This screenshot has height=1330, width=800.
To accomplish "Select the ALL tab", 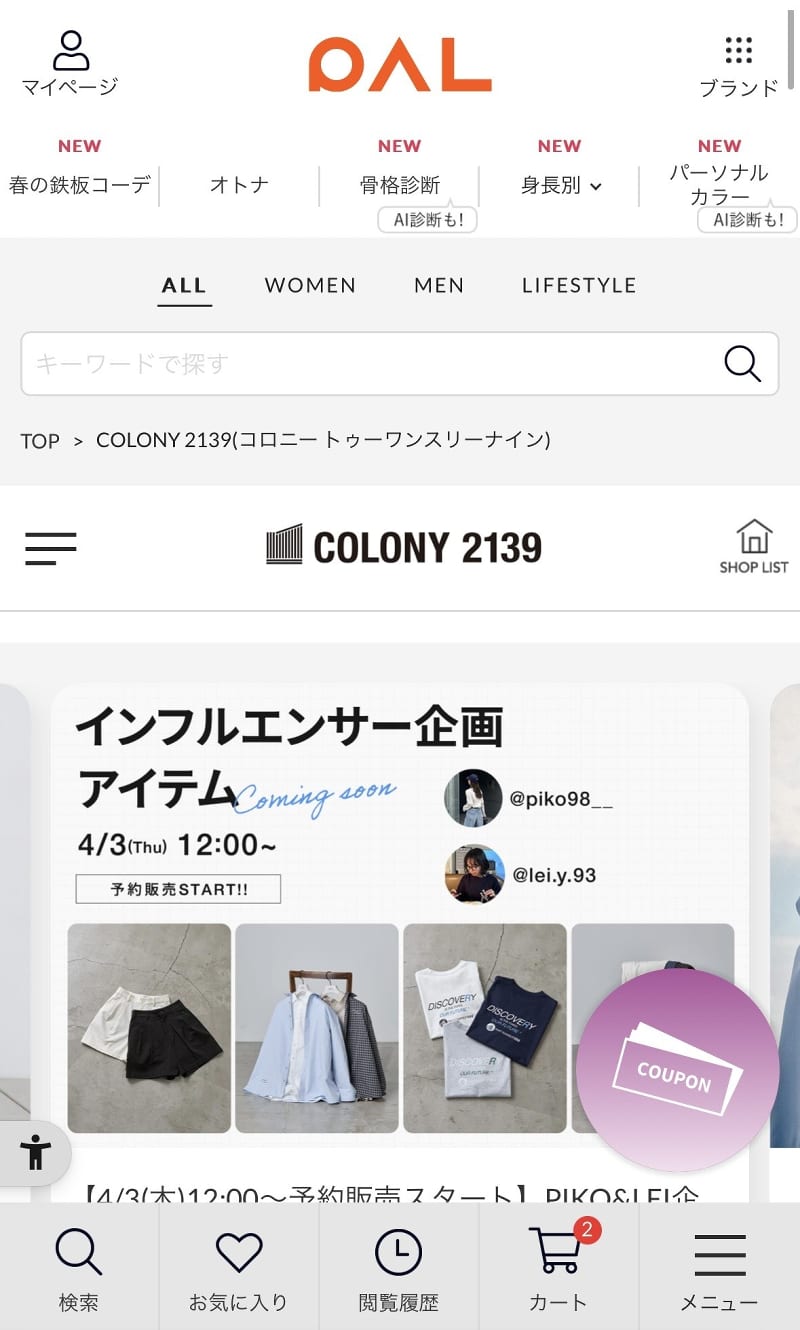I will 184,285.
